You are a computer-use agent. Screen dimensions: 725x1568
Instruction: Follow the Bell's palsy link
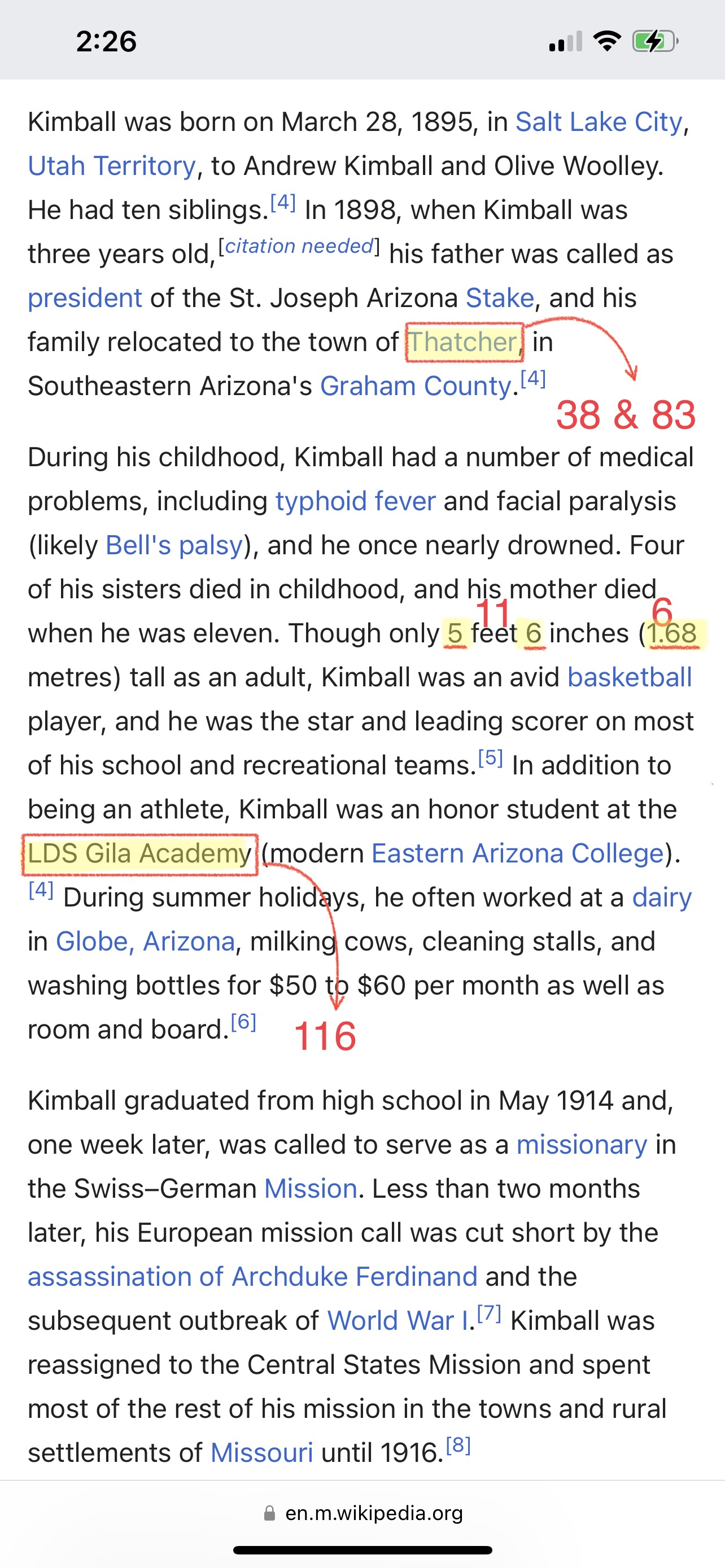click(174, 545)
